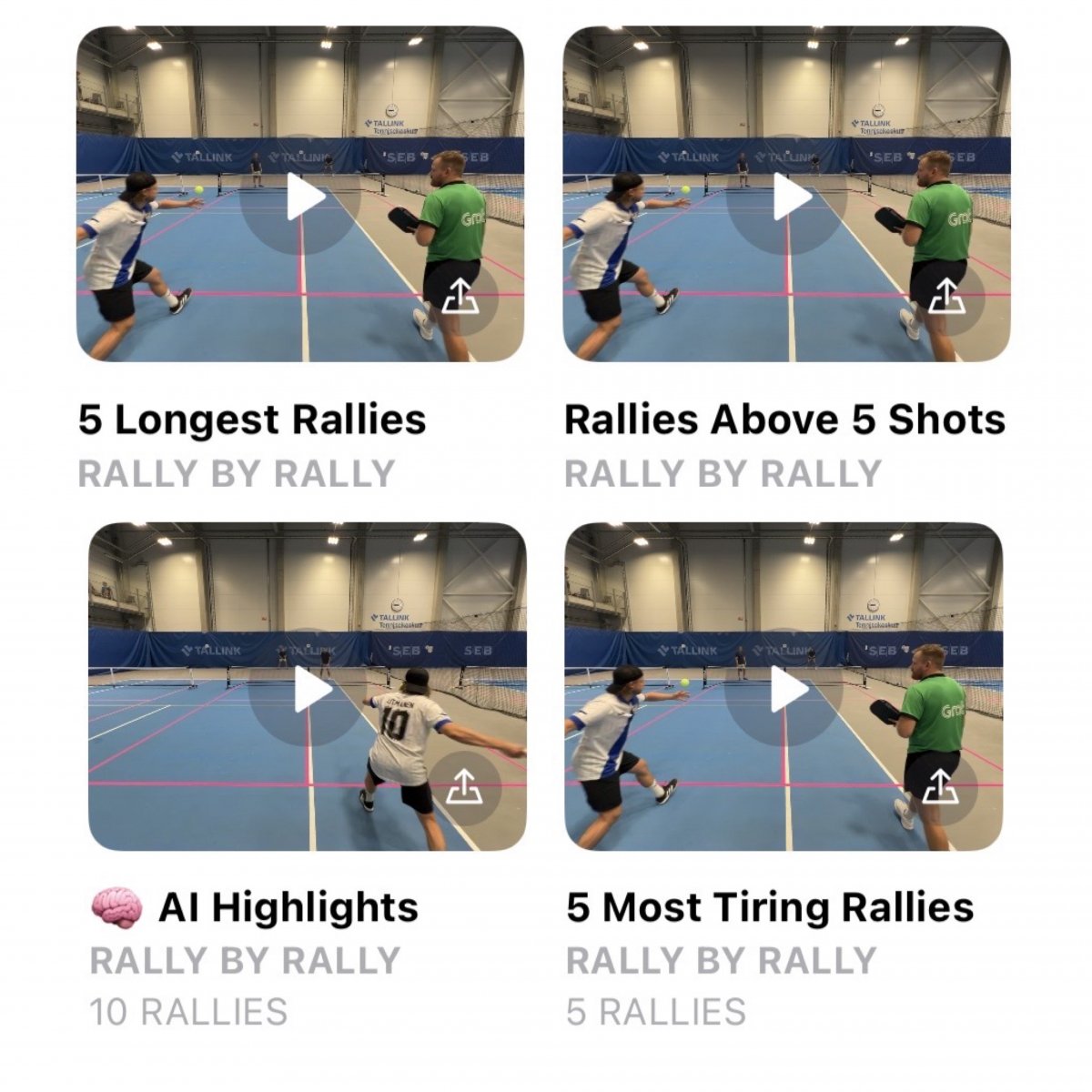Viewport: 1092px width, 1092px height.
Task: Share the Rallies Above 5 Shots clip
Action: click(x=946, y=296)
